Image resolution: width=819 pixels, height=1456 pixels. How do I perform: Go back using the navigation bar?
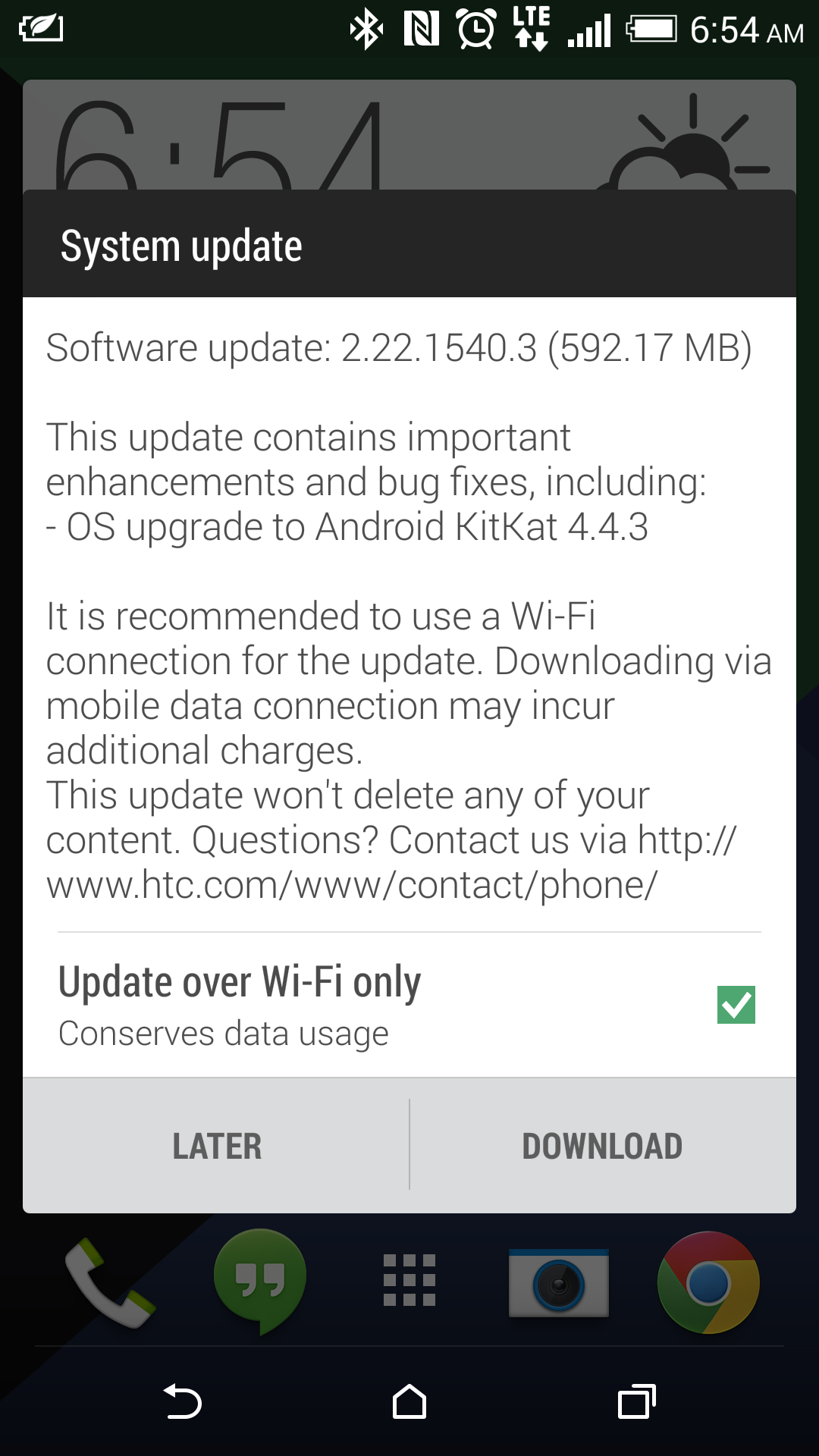click(x=183, y=1401)
